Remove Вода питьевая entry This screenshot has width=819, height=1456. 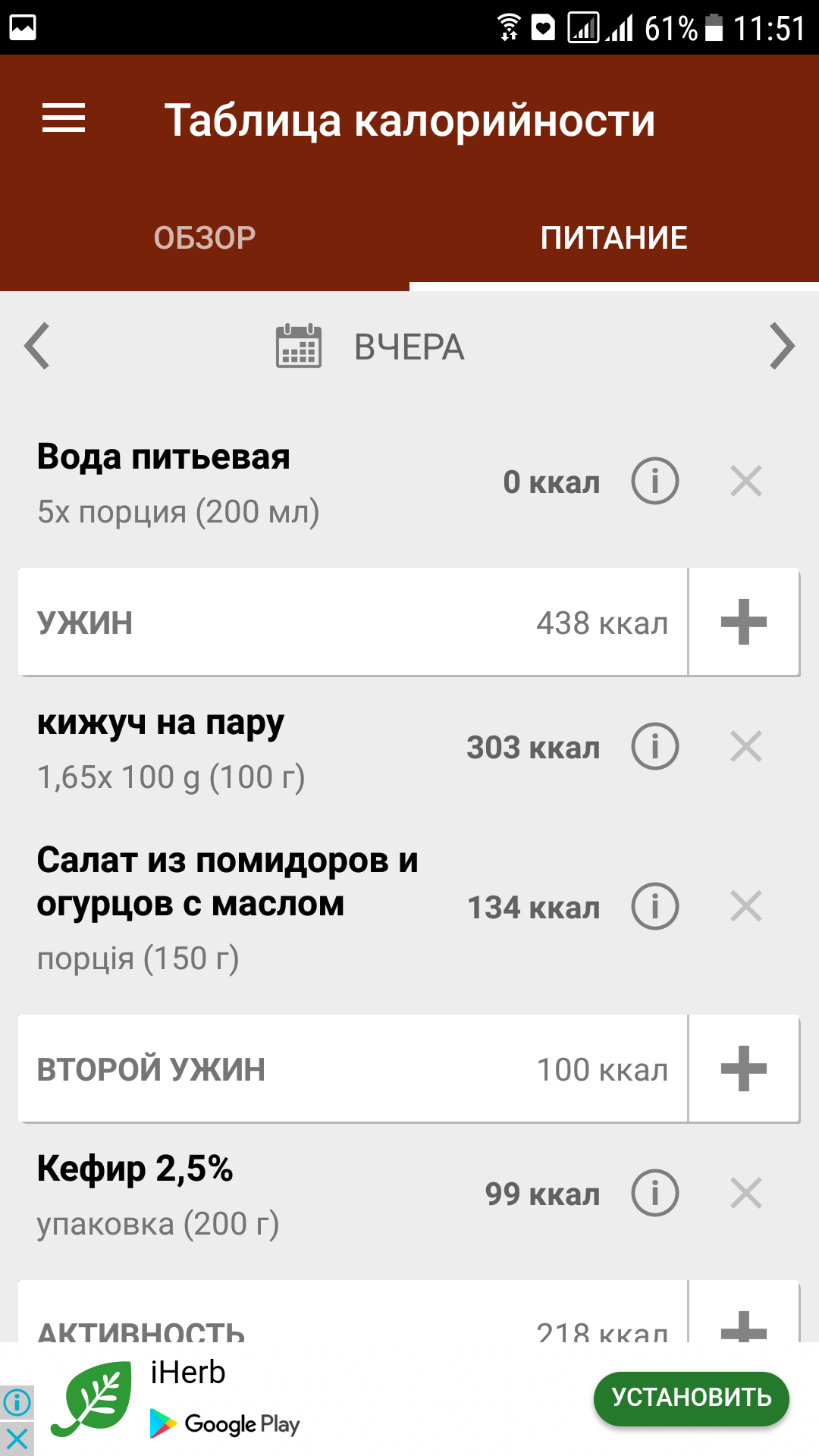coord(746,481)
